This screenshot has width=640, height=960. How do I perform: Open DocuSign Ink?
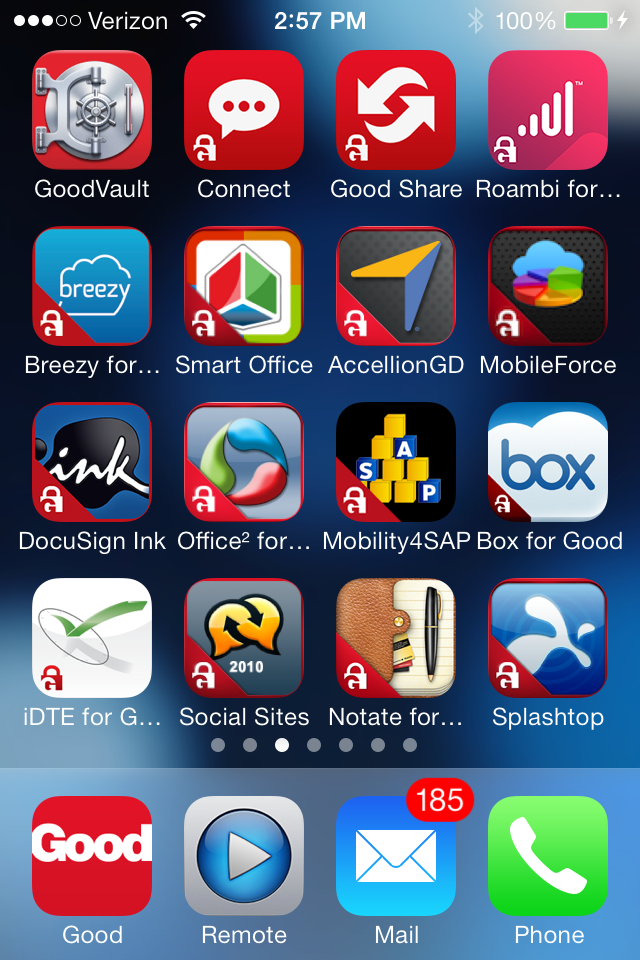(92, 462)
